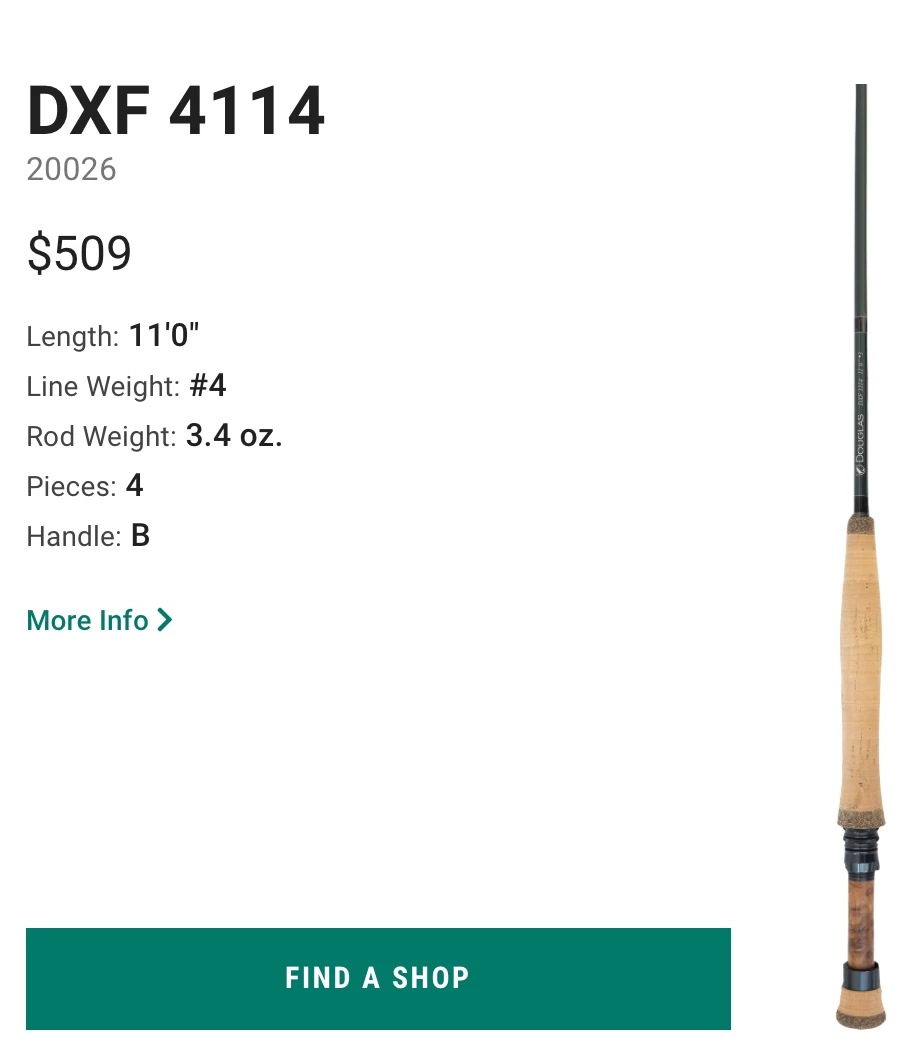Select the Length specification value 11'0"
This screenshot has width=900, height=1064.
(x=163, y=335)
